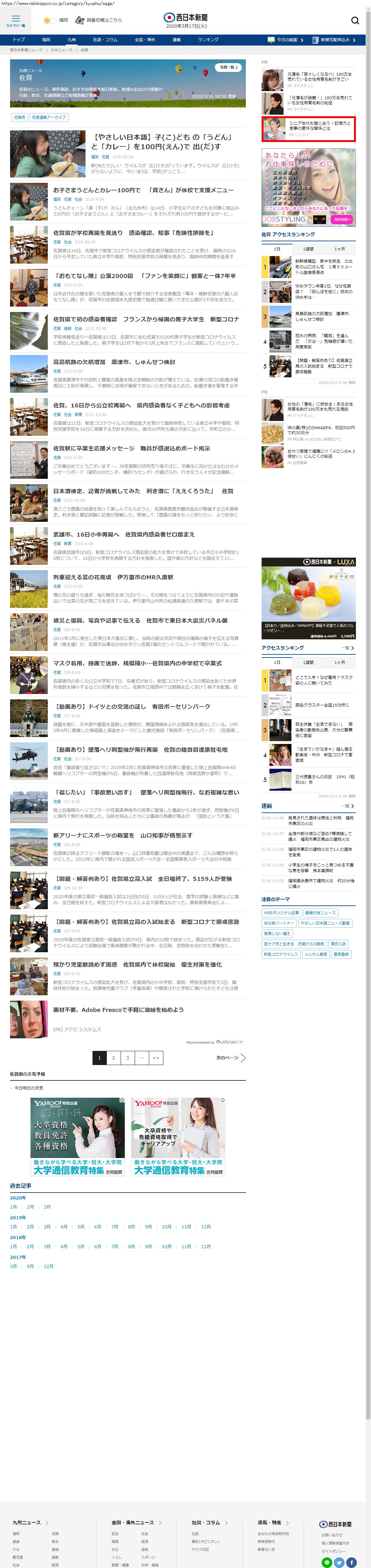Open article 高島航路の欠航増加 唐津市、しゅんせつ検討
Image resolution: width=371 pixels, height=1568 pixels.
(114, 362)
